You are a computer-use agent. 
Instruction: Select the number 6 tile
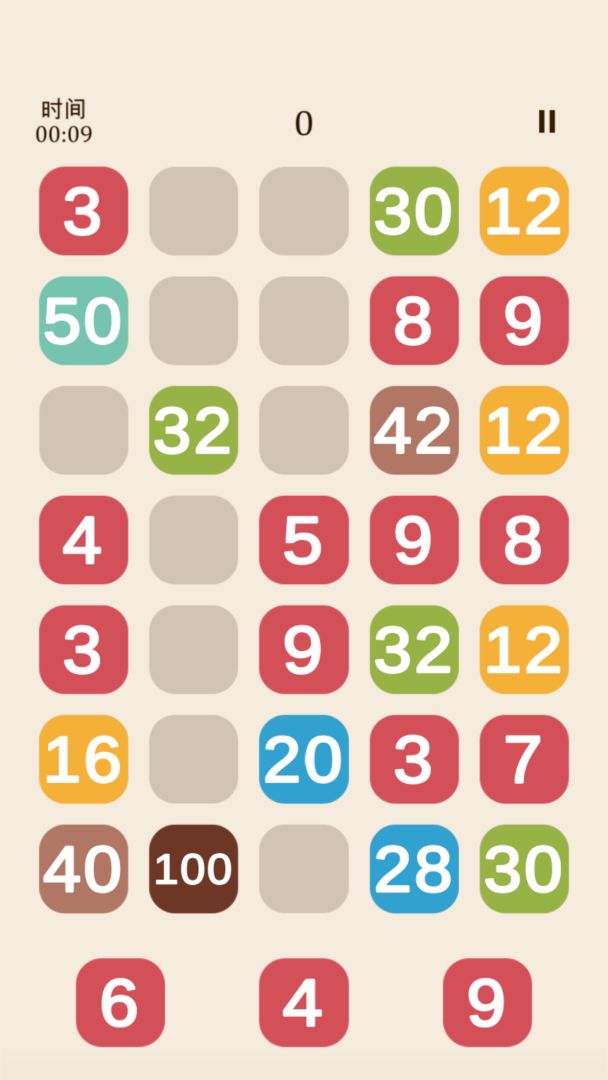(120, 1002)
